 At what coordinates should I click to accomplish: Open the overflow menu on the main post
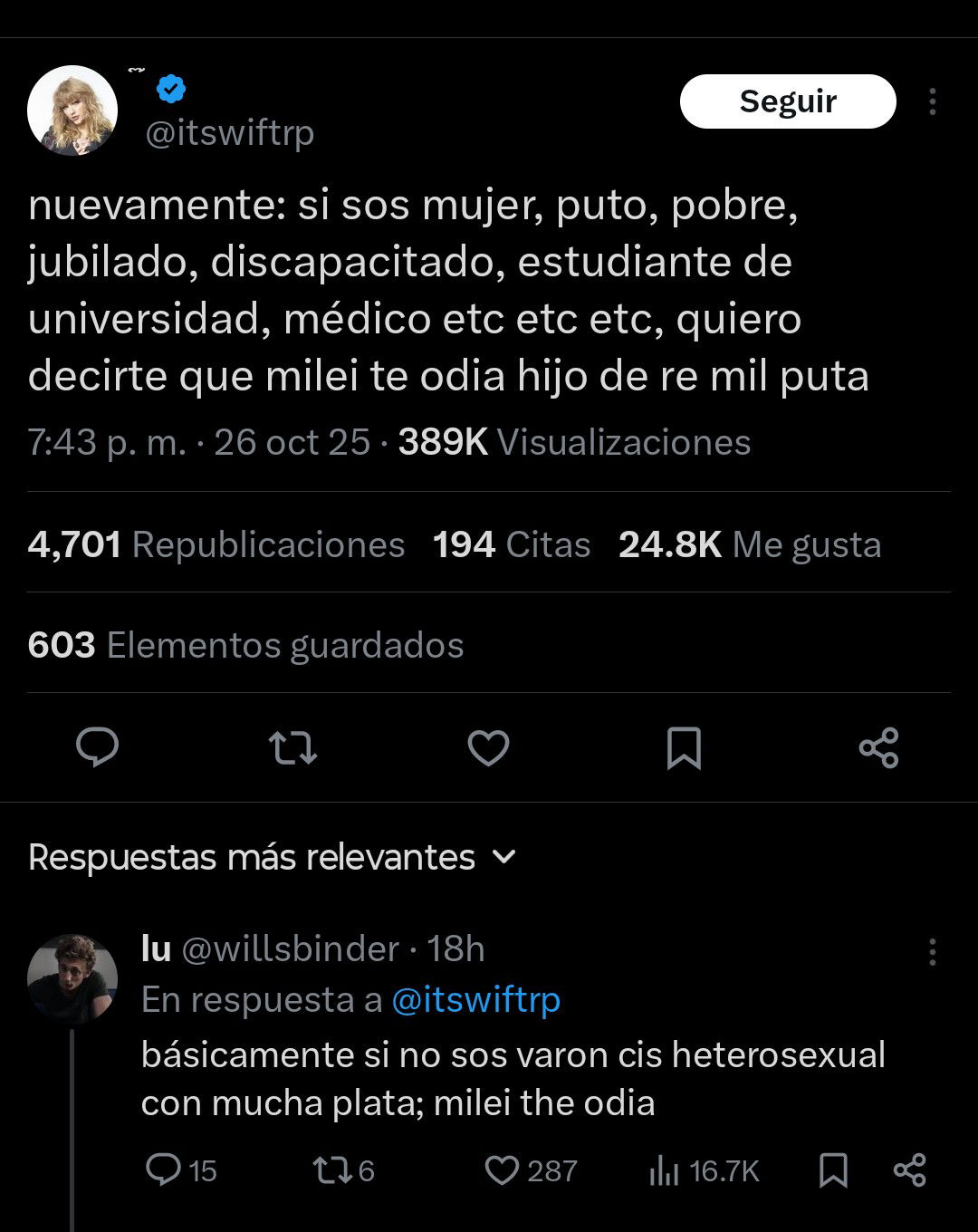point(932,101)
